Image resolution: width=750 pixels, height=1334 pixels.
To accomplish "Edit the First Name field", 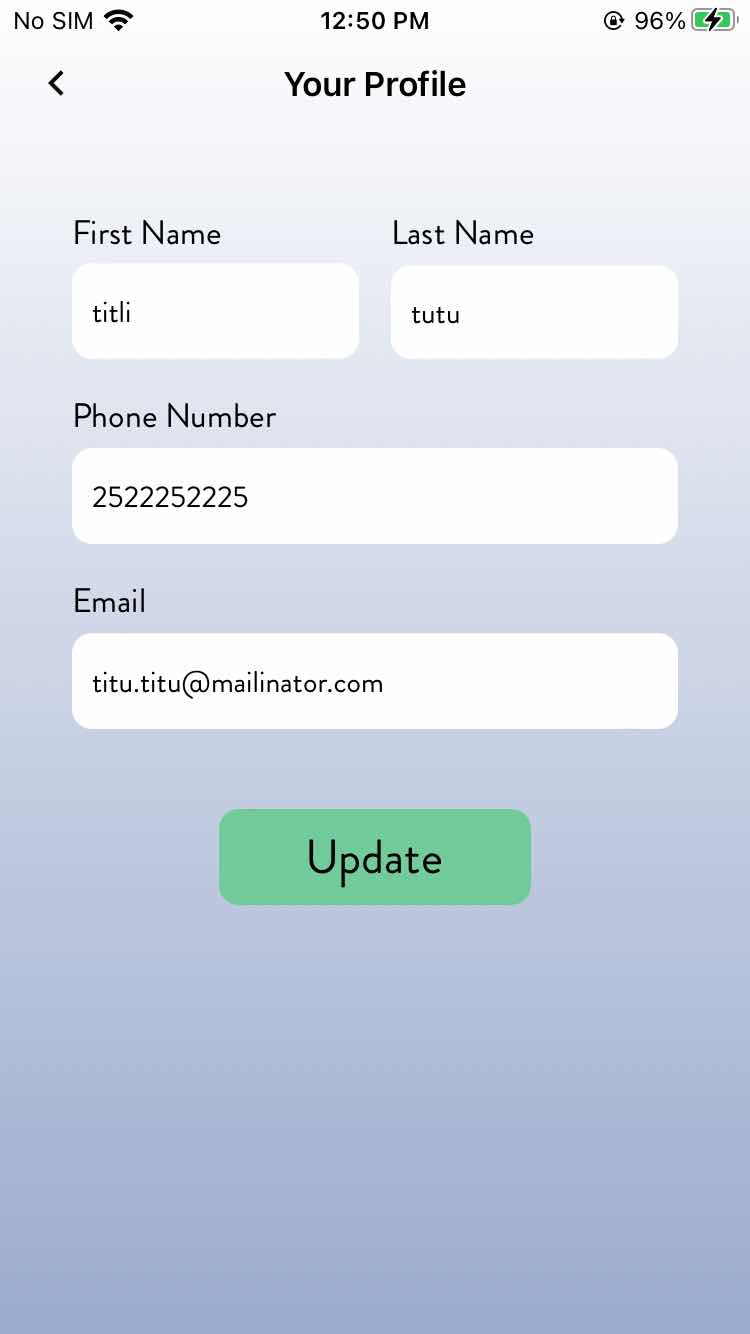I will coord(215,311).
